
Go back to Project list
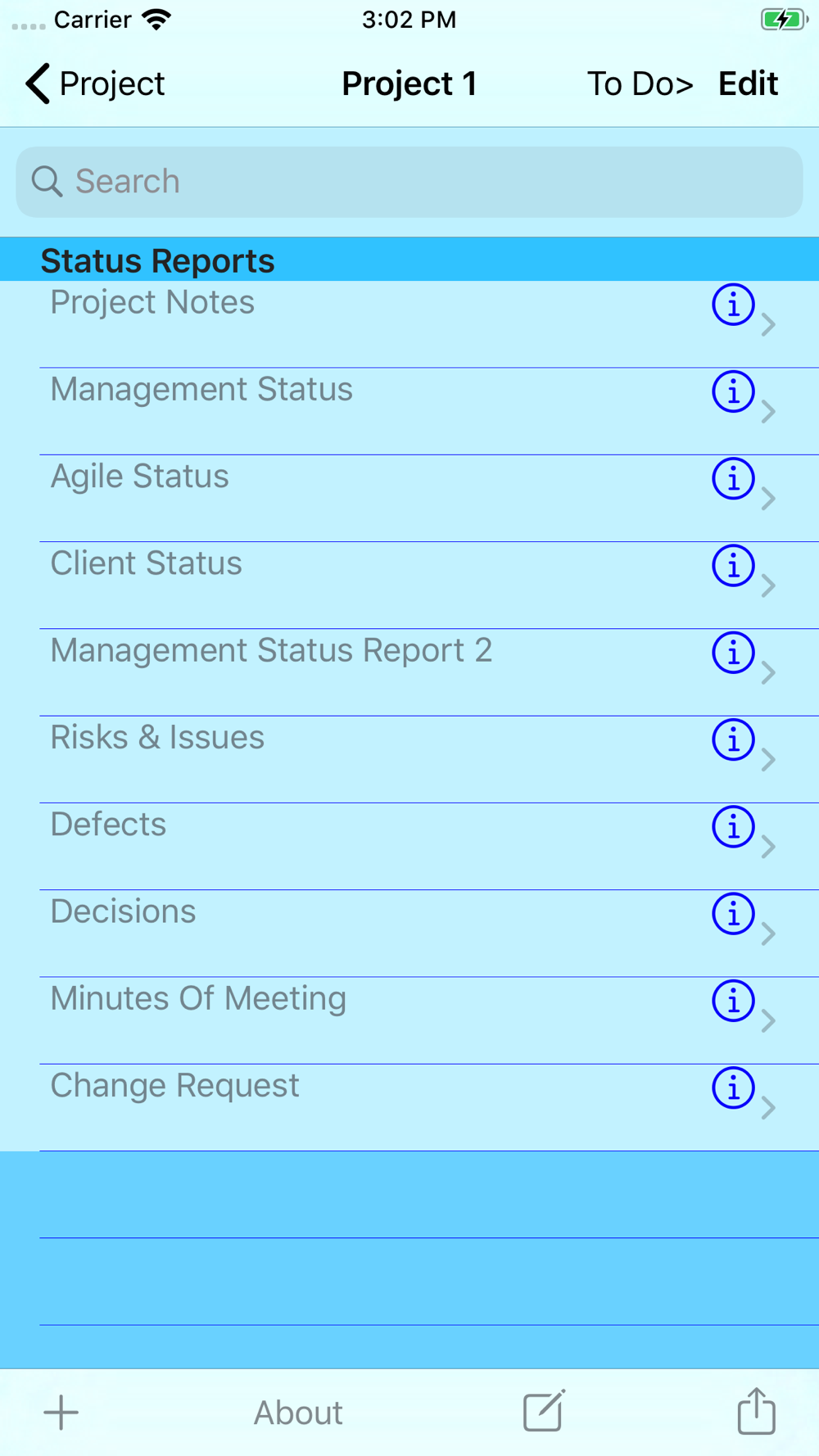[95, 84]
